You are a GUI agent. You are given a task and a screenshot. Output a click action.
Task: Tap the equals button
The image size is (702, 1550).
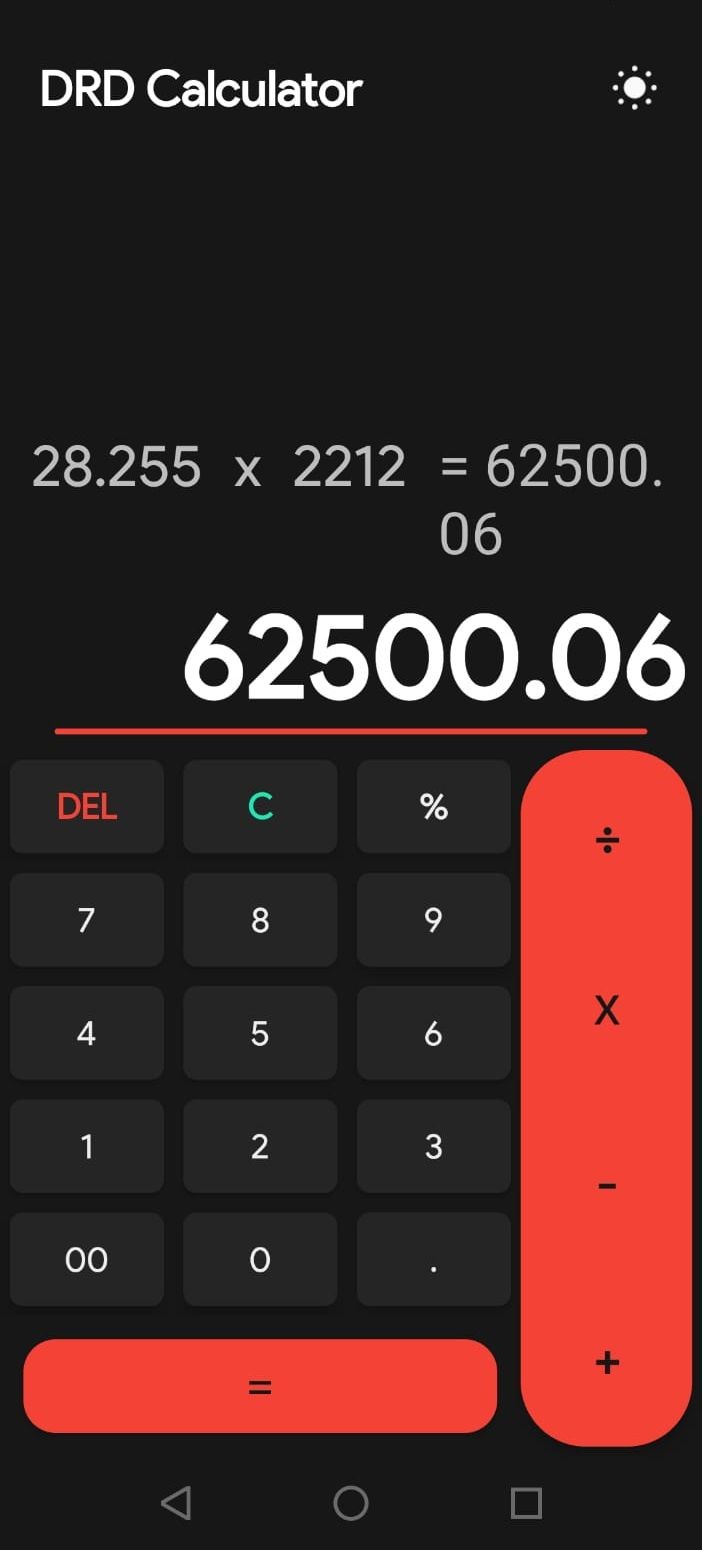[260, 1387]
